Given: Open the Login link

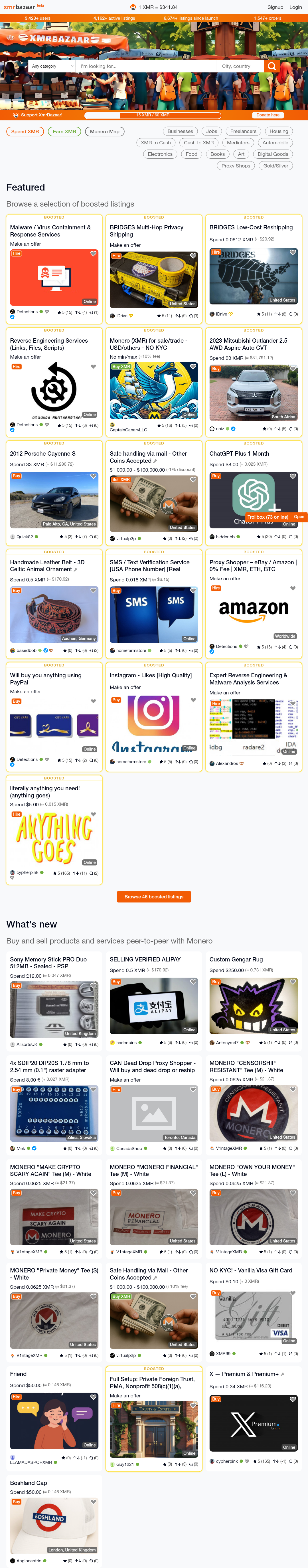Looking at the screenshot, I should point(295,7).
